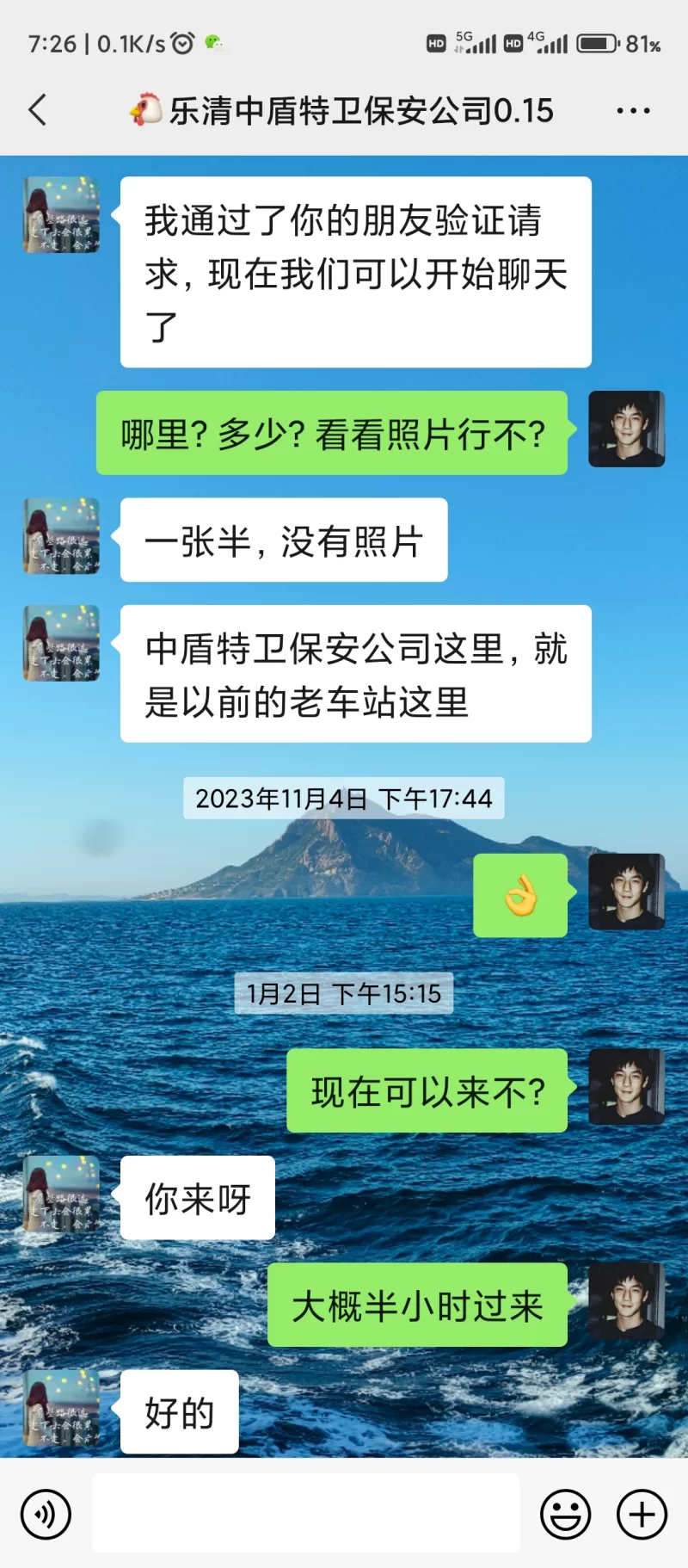Image resolution: width=688 pixels, height=1568 pixels.
Task: Open the chat info overflow menu
Action: (x=633, y=111)
